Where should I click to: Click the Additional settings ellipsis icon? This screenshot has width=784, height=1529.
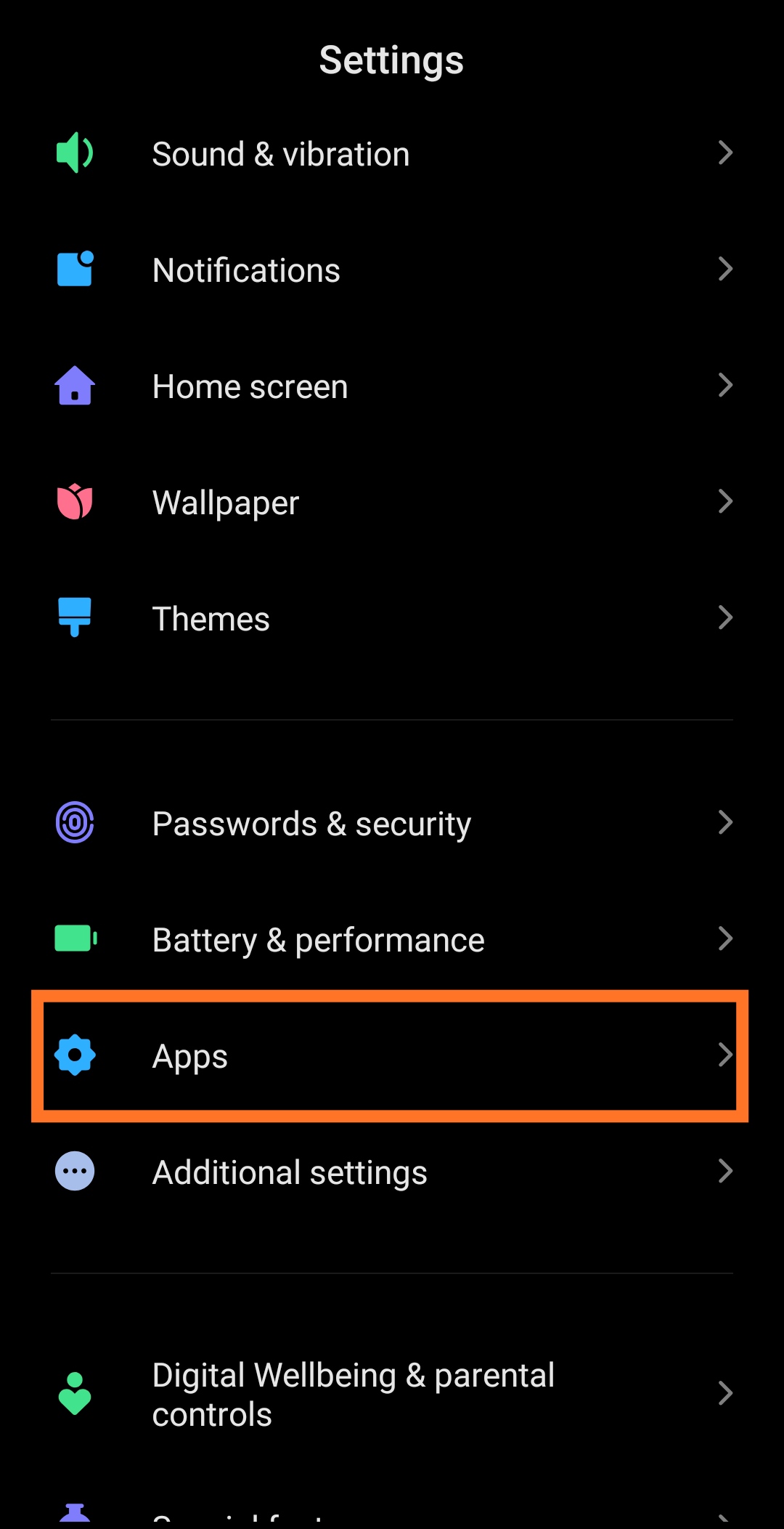(x=74, y=1170)
